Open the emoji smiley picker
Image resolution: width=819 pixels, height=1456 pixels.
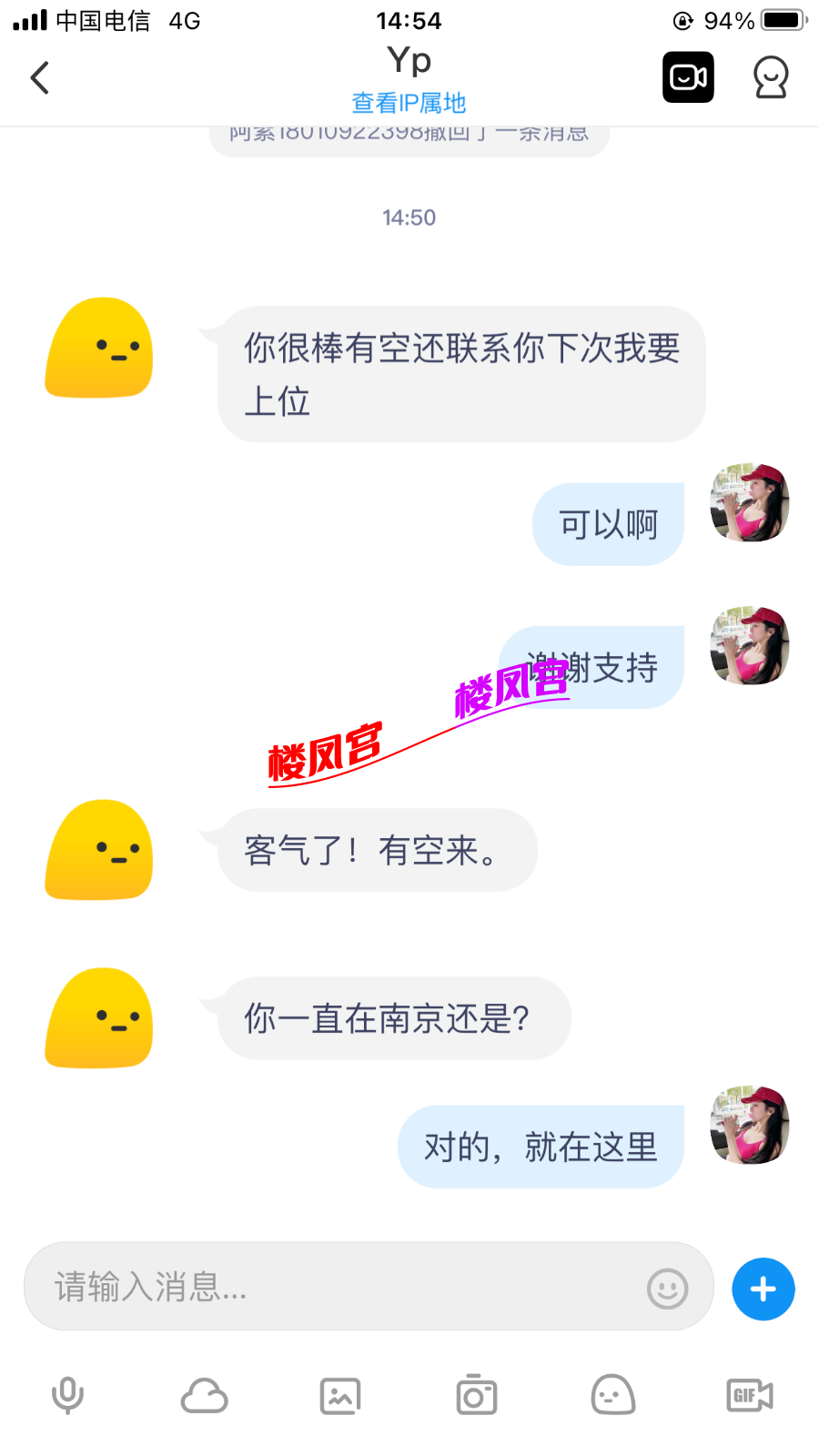tap(667, 1289)
